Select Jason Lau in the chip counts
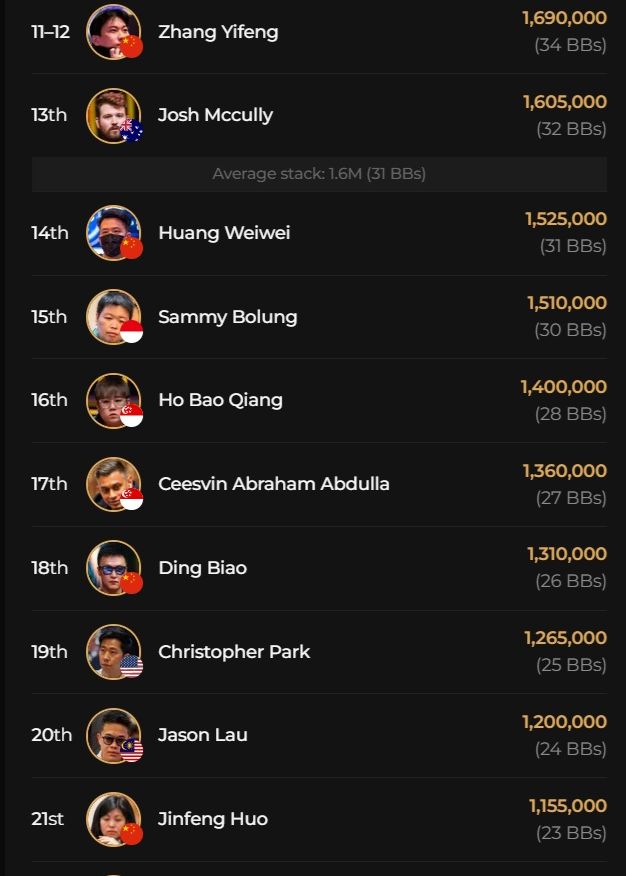The image size is (626, 876). [202, 735]
